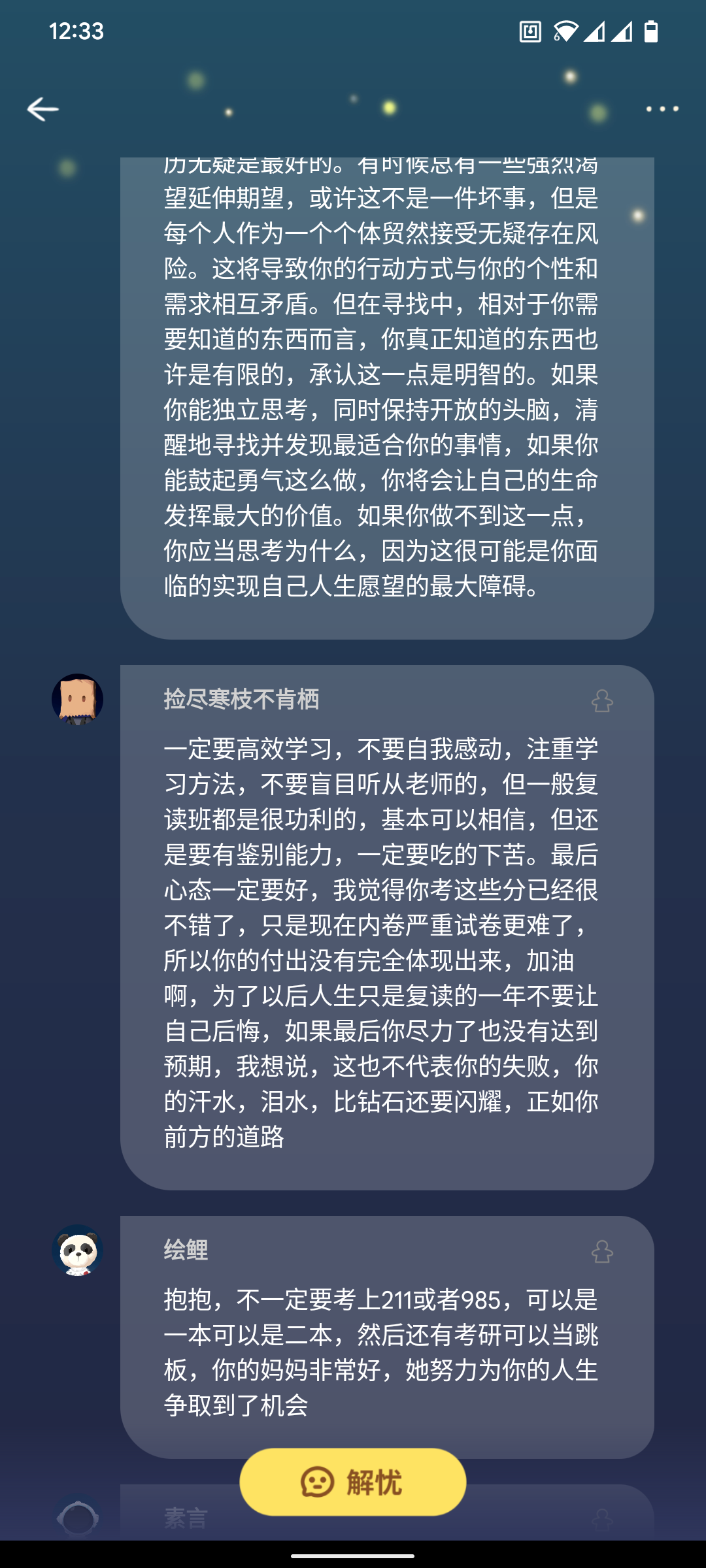Open the three-dot overflow menu

(662, 109)
